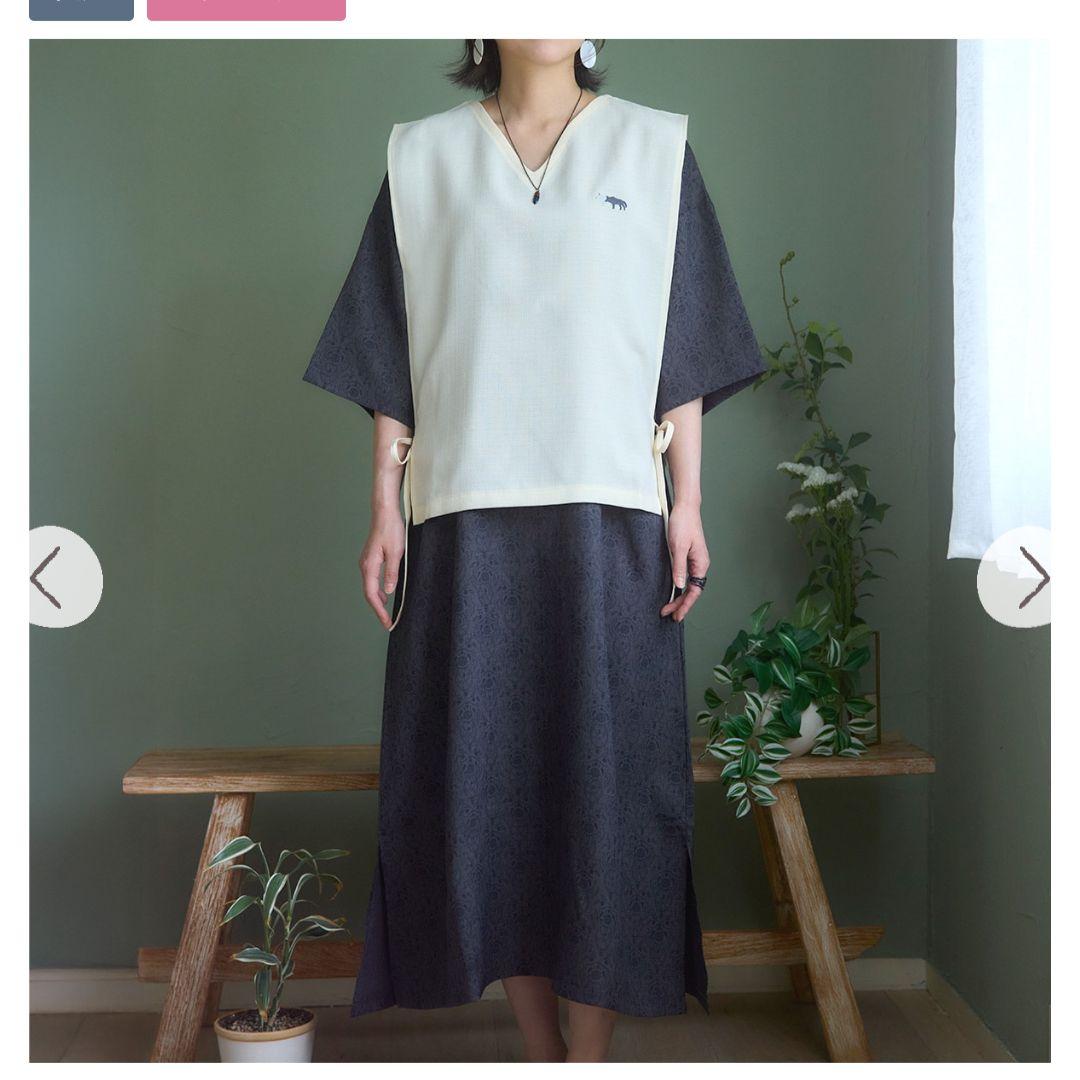Tap the pink button above the photo

246,9
